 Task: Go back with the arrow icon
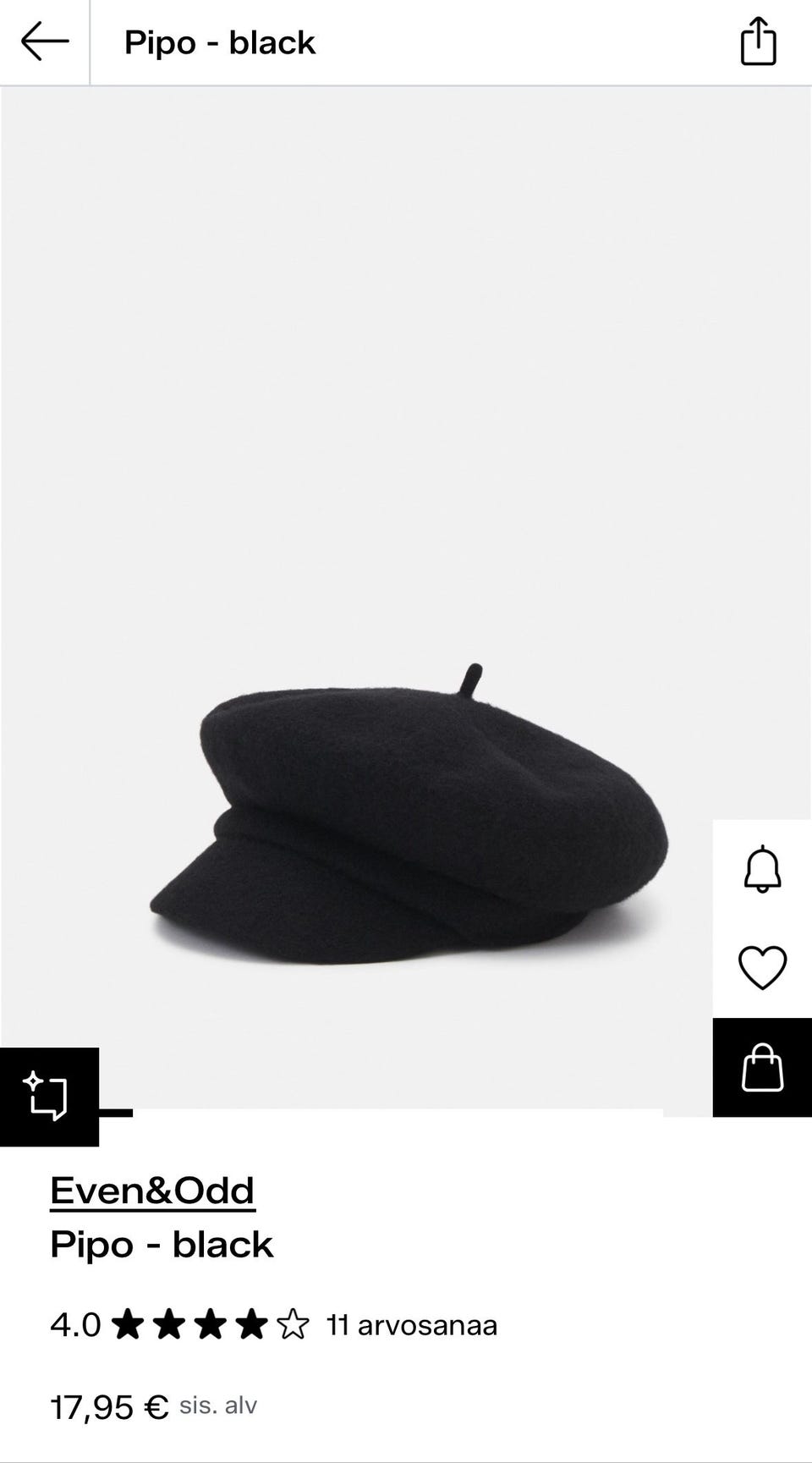44,41
